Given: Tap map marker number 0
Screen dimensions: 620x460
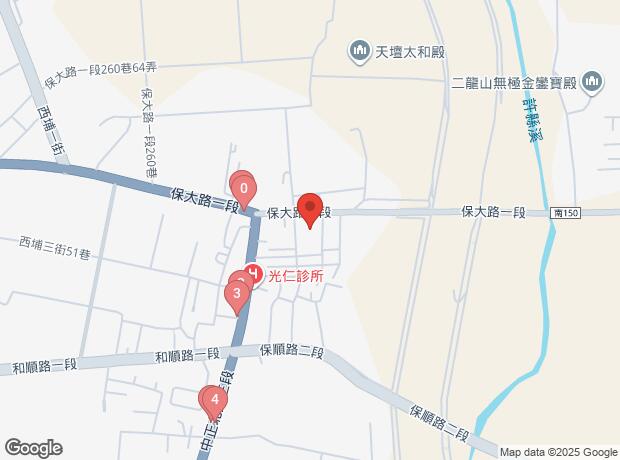Looking at the screenshot, I should tap(243, 187).
